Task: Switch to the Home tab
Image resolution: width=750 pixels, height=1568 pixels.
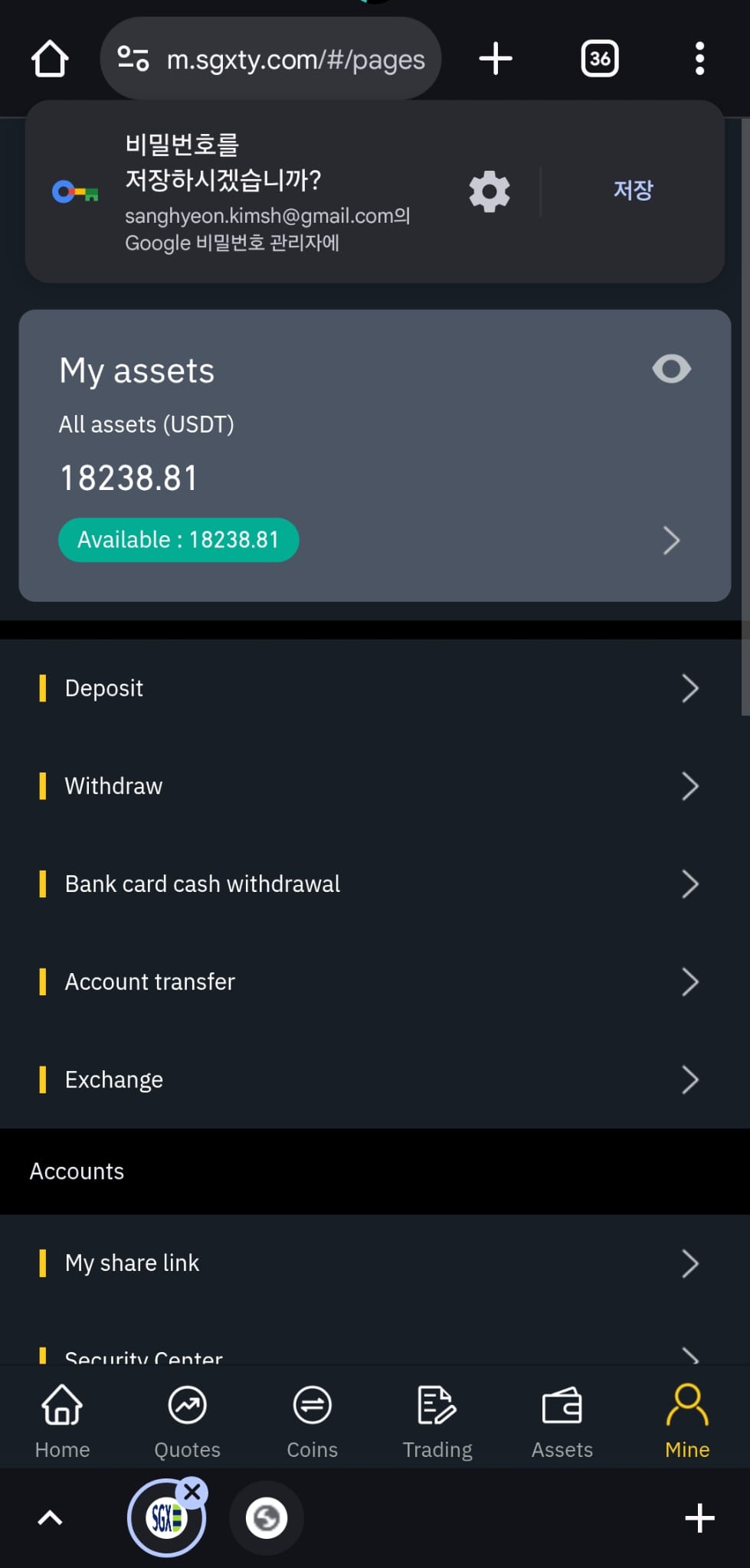Action: [x=62, y=1421]
